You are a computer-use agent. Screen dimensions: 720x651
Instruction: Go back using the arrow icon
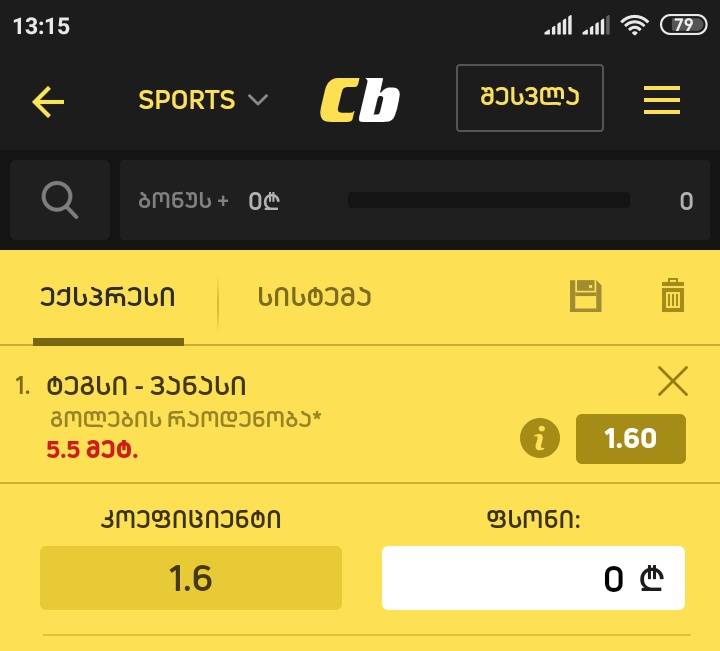click(x=48, y=100)
